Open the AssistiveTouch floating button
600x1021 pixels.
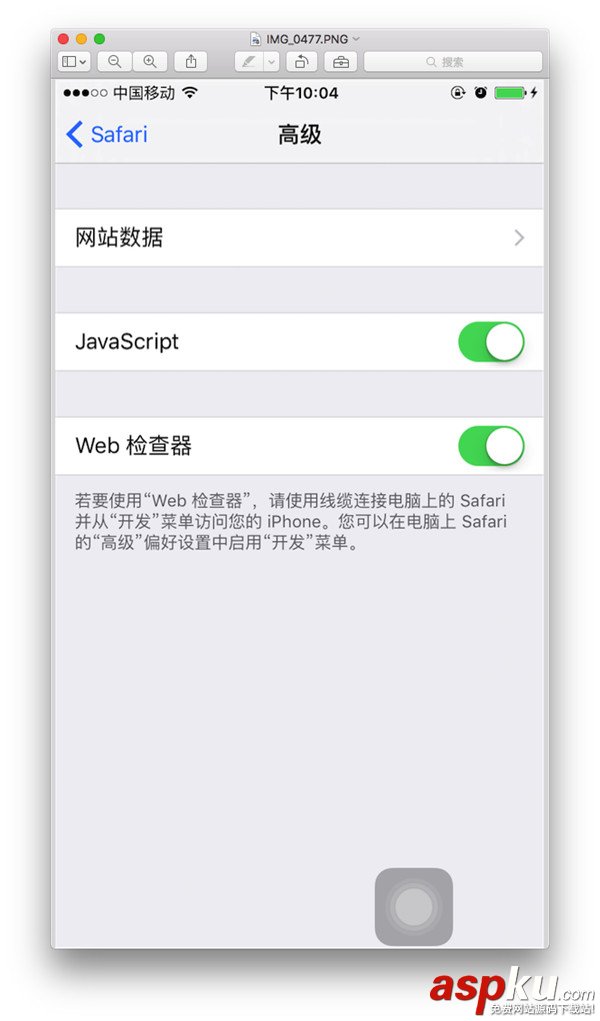413,906
